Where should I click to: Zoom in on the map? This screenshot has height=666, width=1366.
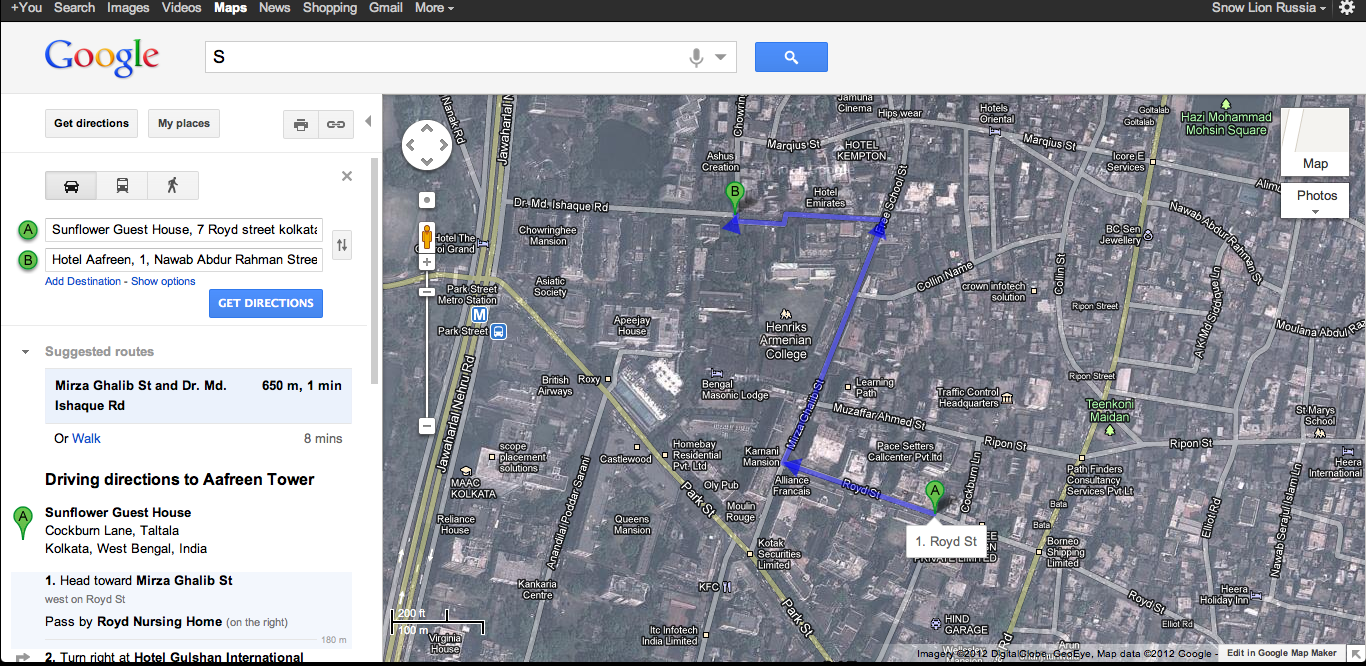click(427, 262)
